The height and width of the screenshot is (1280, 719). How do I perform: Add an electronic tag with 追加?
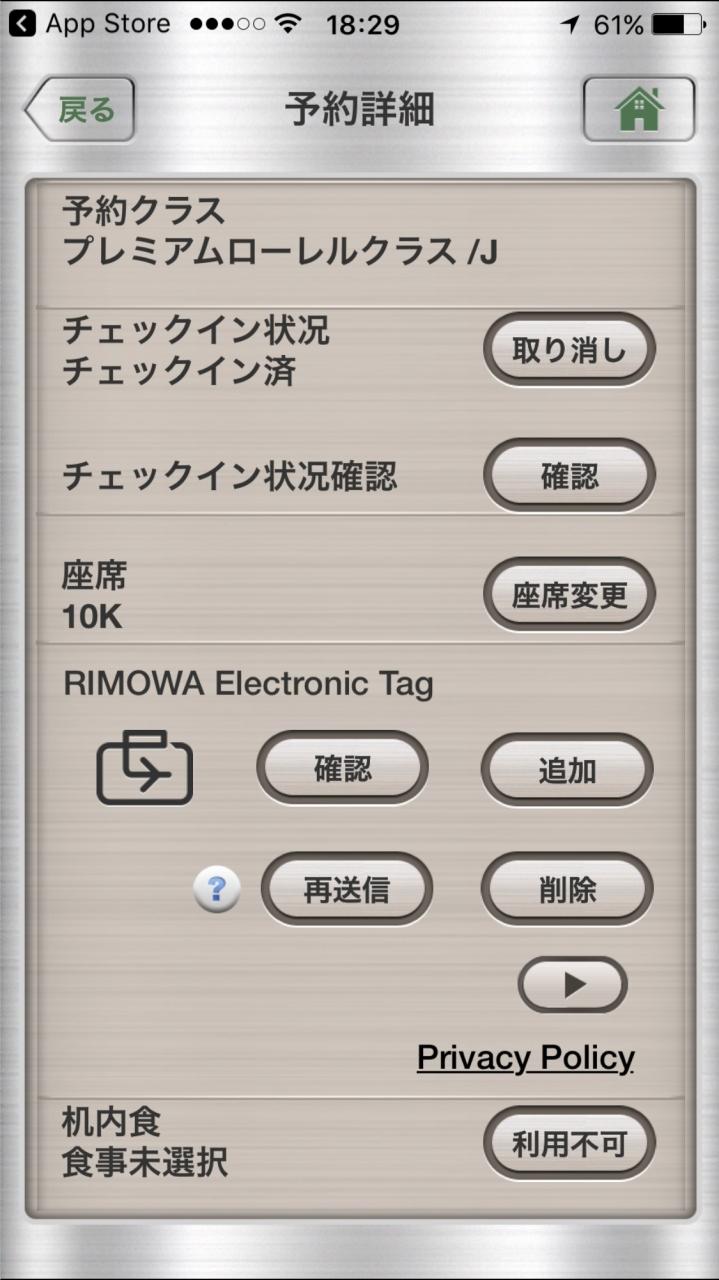[567, 770]
